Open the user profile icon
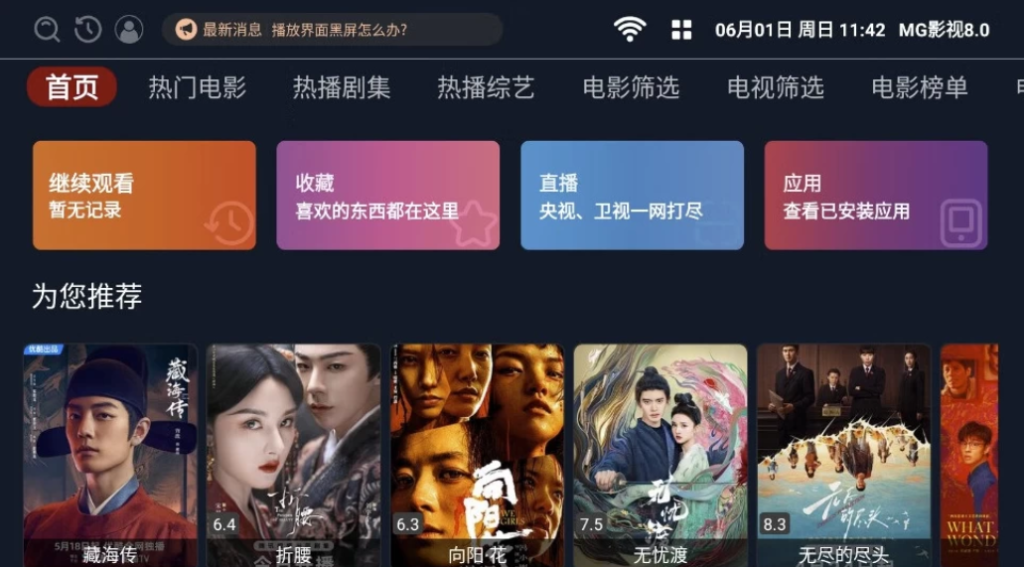Image resolution: width=1024 pixels, height=567 pixels. (x=129, y=29)
